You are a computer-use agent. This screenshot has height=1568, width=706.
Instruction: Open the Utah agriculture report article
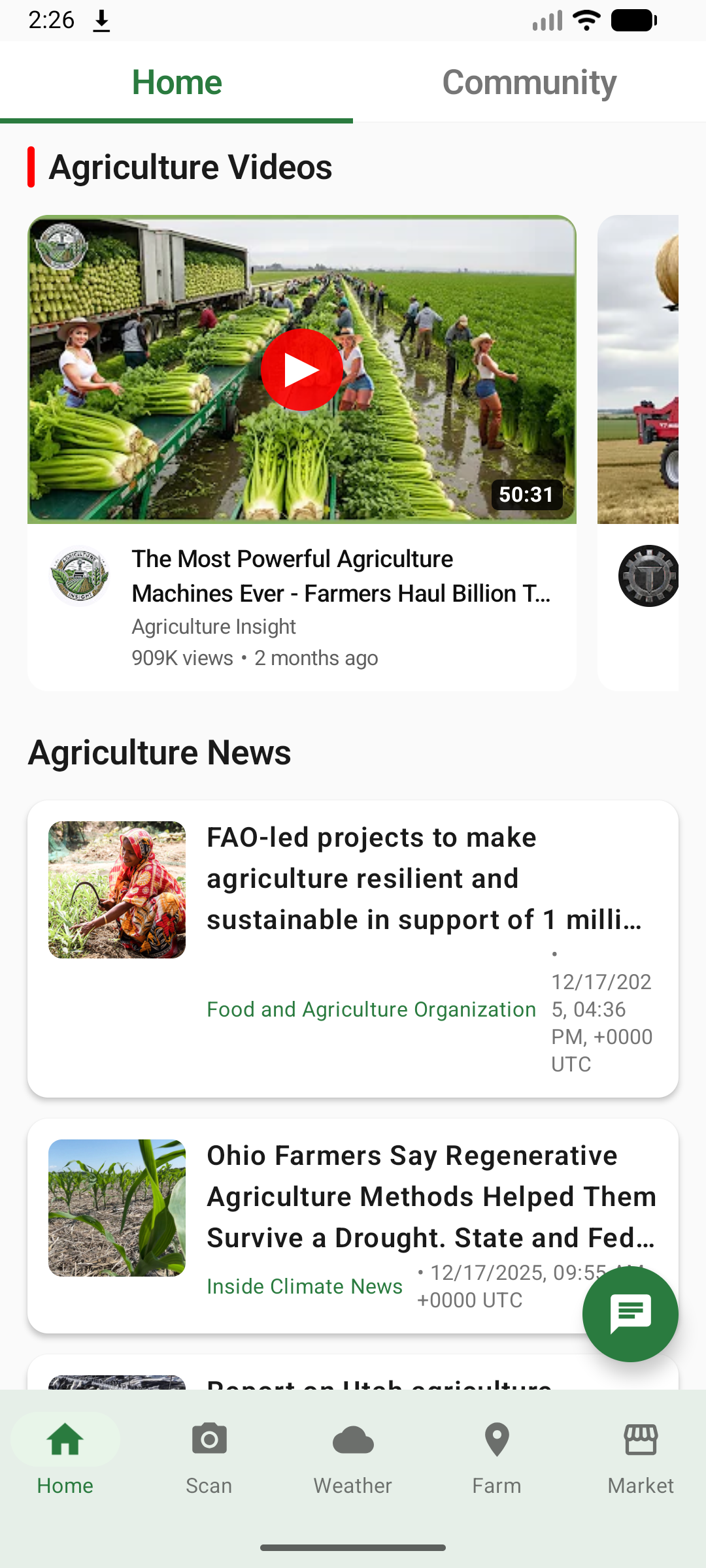(379, 1380)
